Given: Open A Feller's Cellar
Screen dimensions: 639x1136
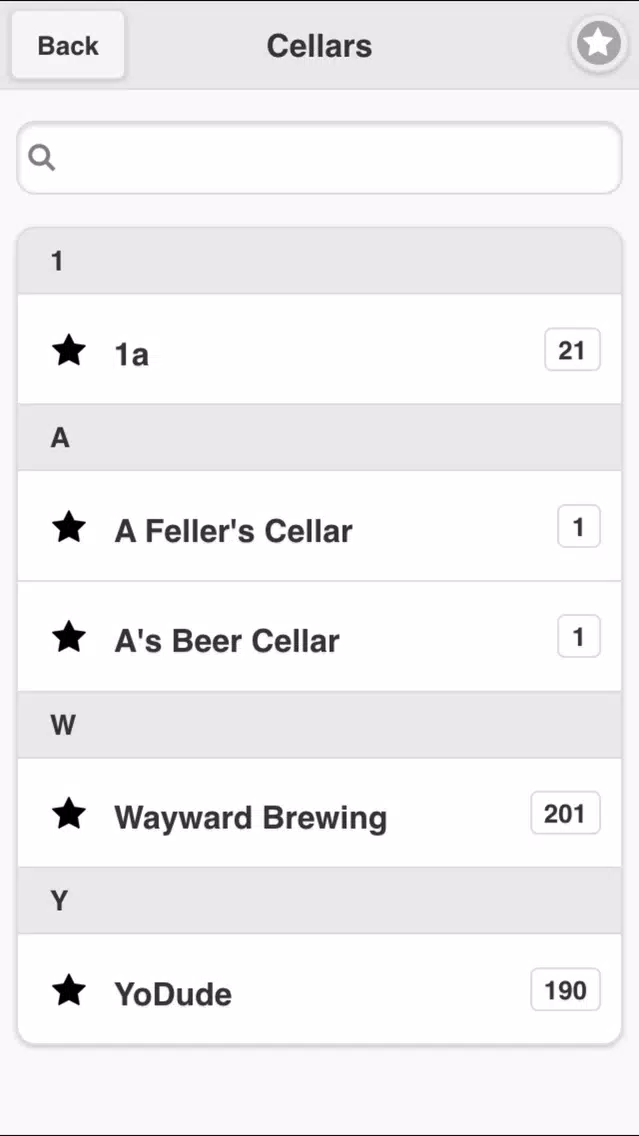Looking at the screenshot, I should pos(320,526).
